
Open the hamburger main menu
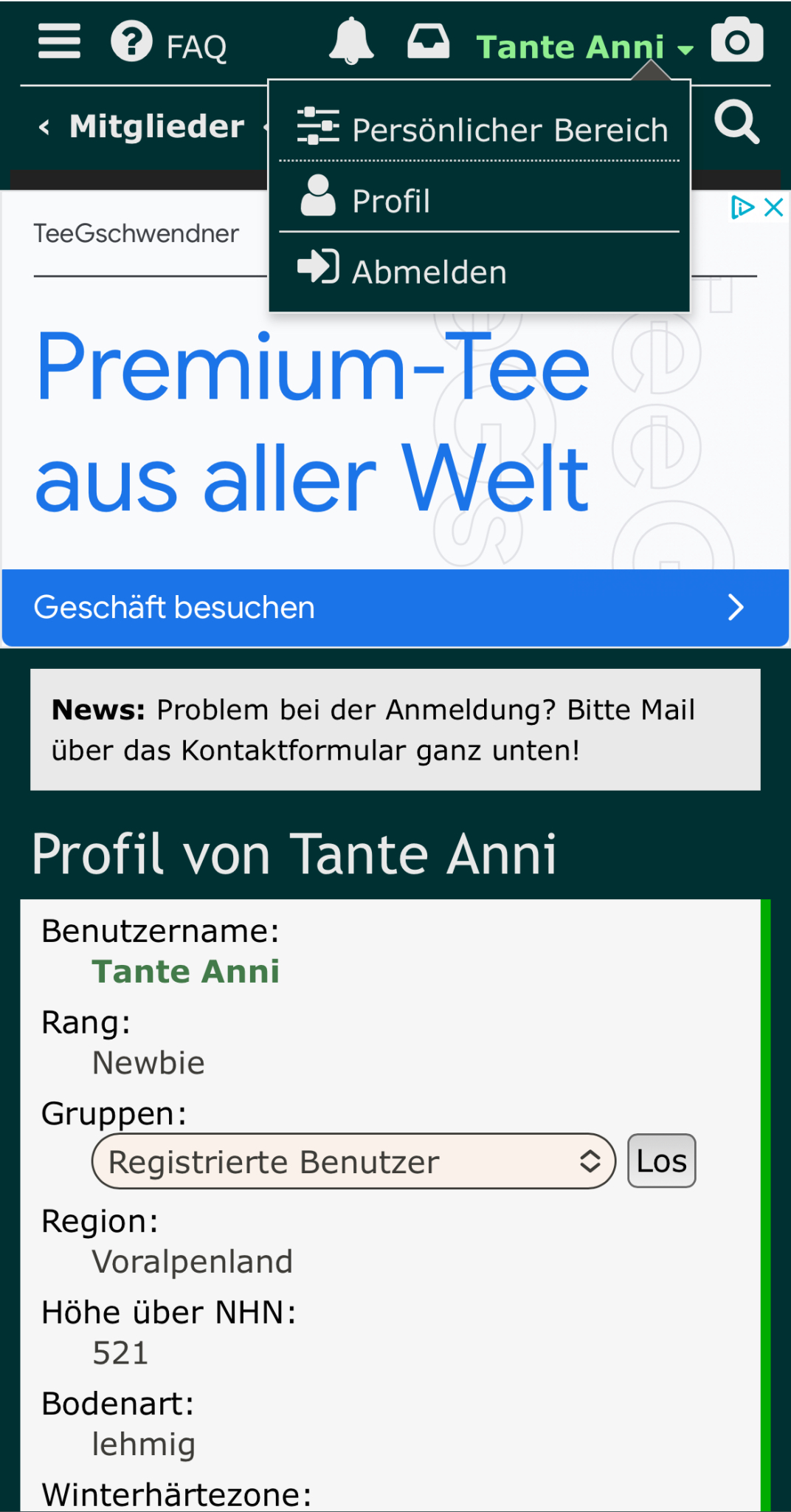[x=59, y=41]
